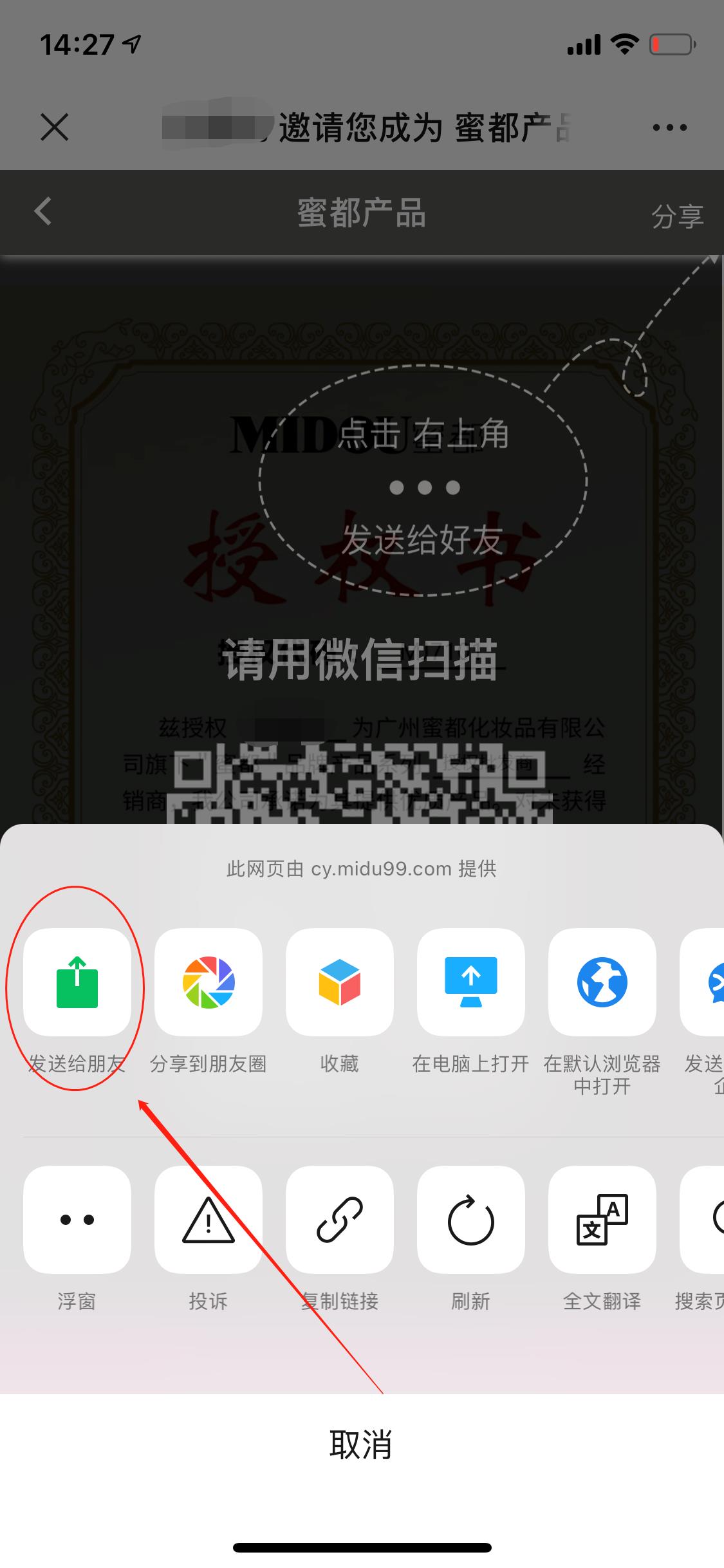
Task: Close the webpage with the X icon
Action: (x=55, y=127)
